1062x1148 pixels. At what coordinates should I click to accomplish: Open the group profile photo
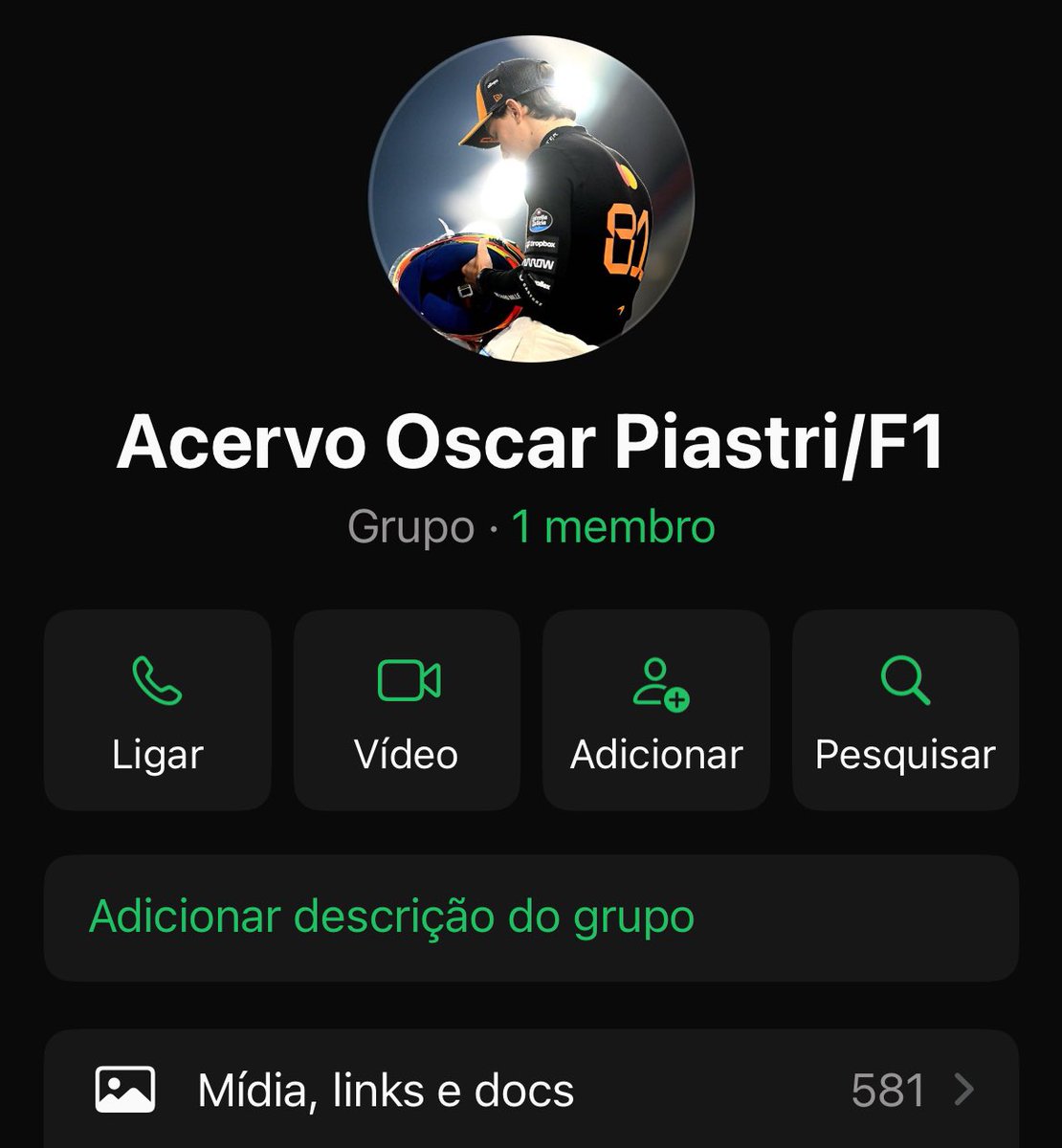coord(531,199)
